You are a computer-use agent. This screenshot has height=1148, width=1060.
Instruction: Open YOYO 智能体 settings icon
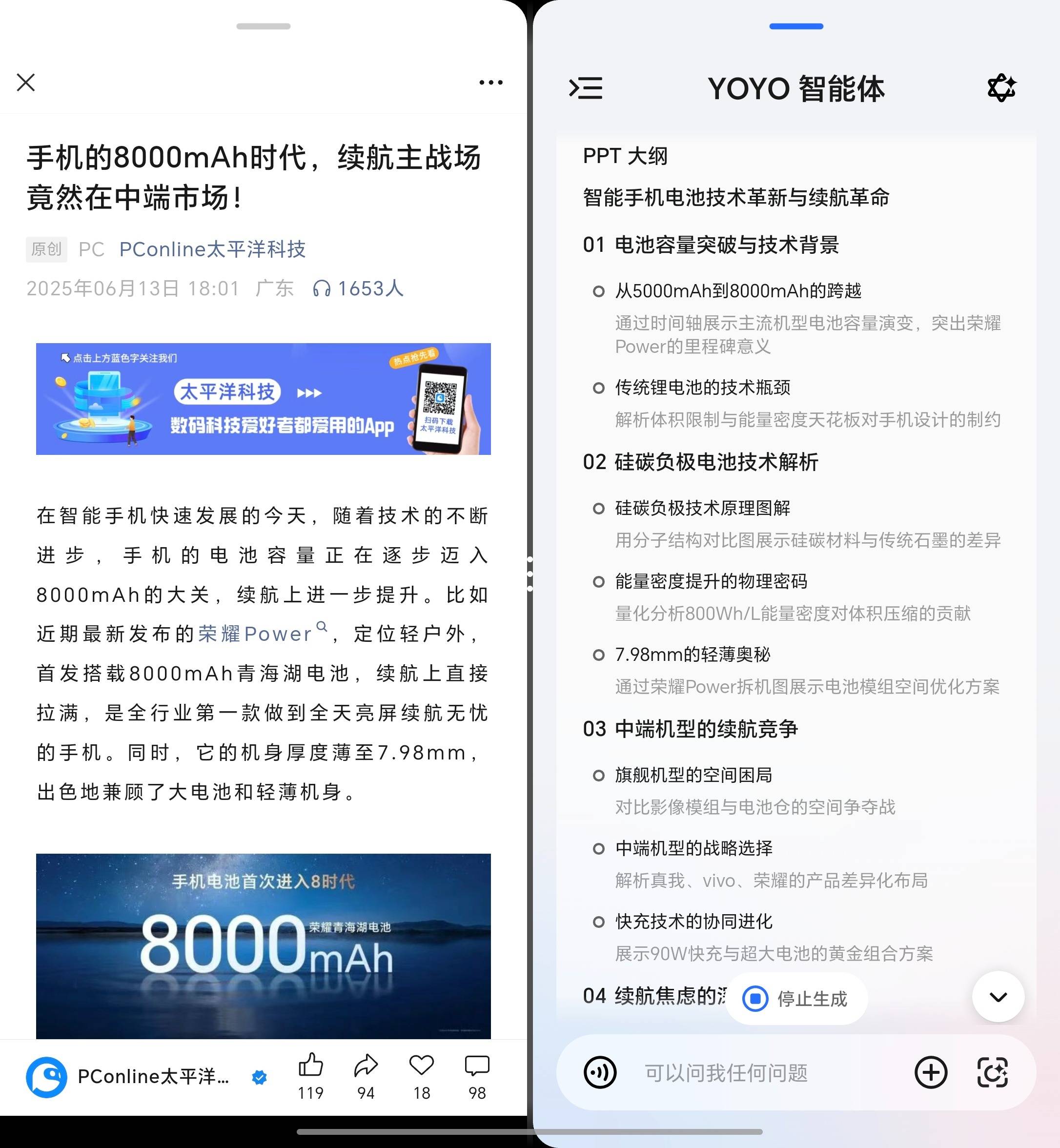tap(1001, 88)
